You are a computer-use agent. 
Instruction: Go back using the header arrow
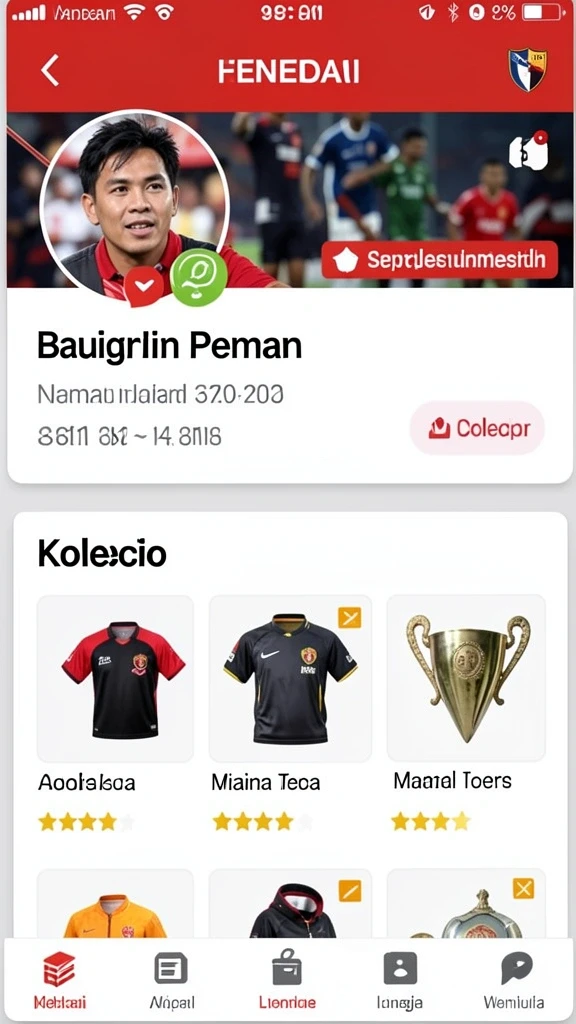(x=50, y=71)
